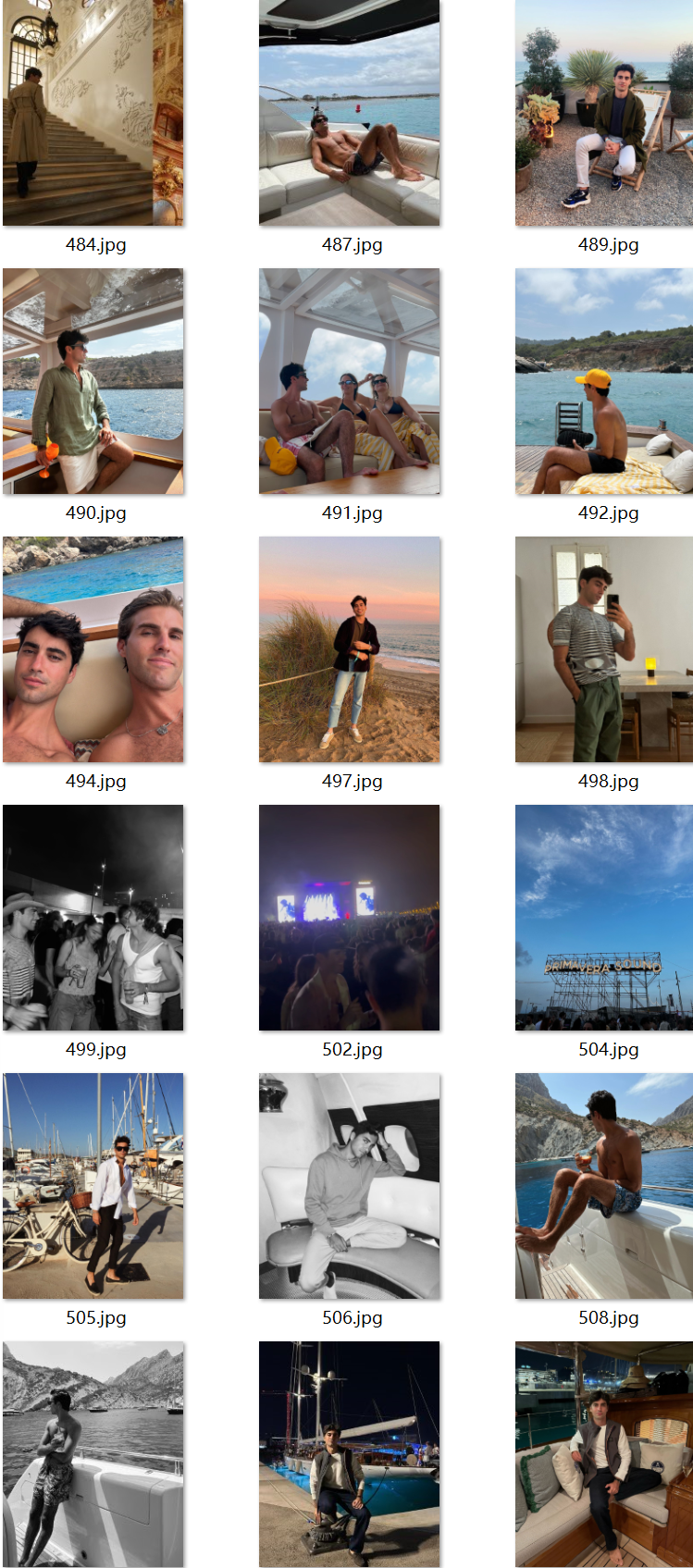
Task: Open the concert photo 502.jpg
Action: 350,918
